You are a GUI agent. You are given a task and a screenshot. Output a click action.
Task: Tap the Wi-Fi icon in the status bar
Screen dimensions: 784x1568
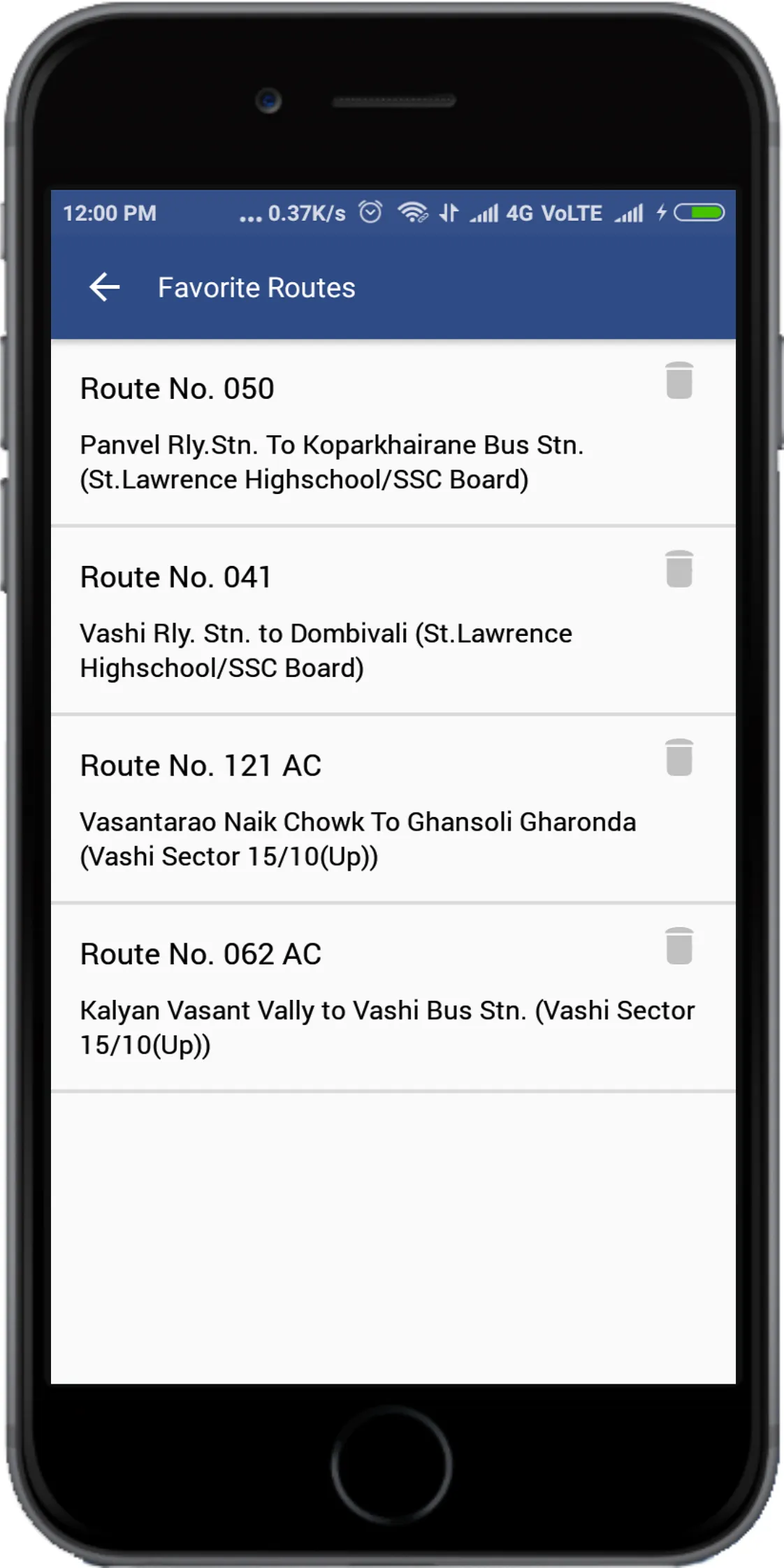(x=413, y=212)
